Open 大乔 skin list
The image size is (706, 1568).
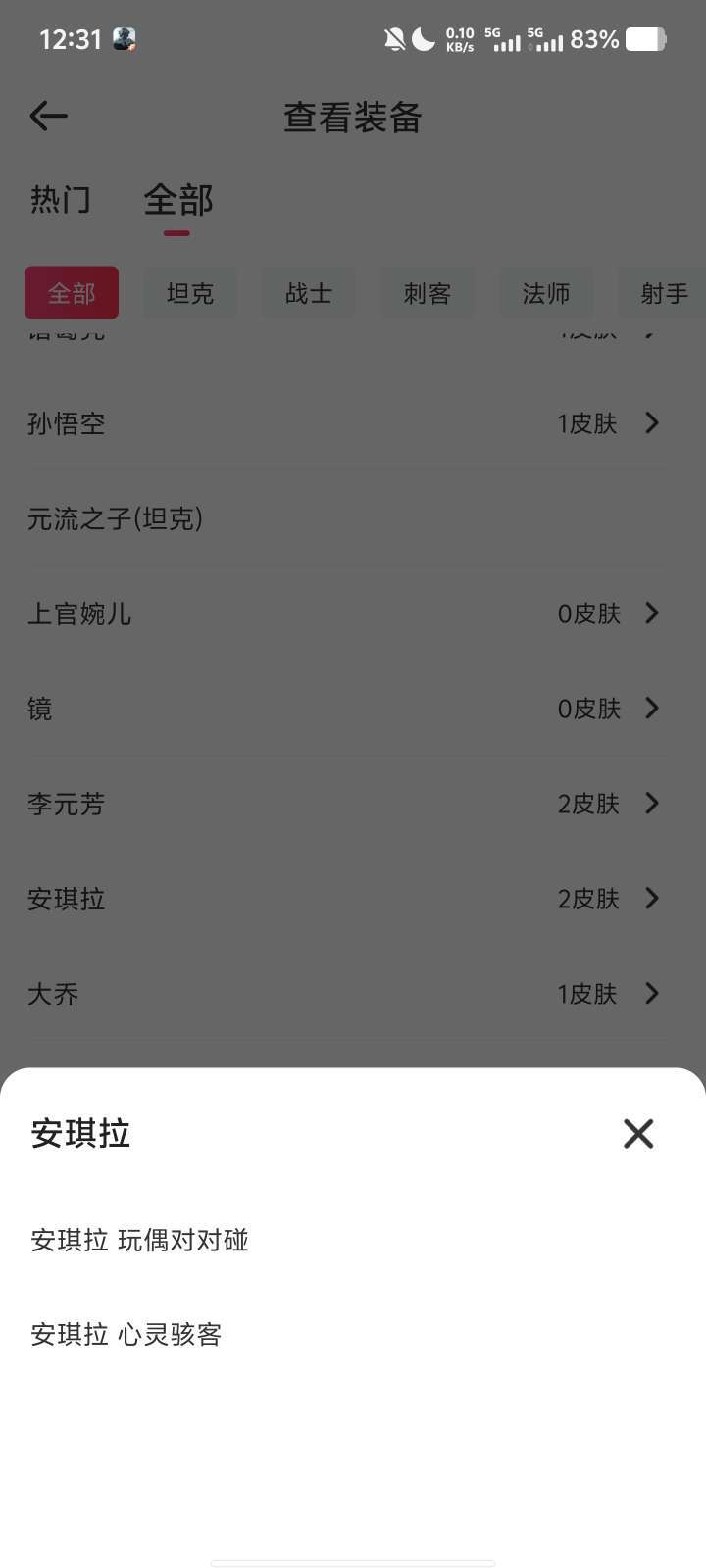point(343,994)
